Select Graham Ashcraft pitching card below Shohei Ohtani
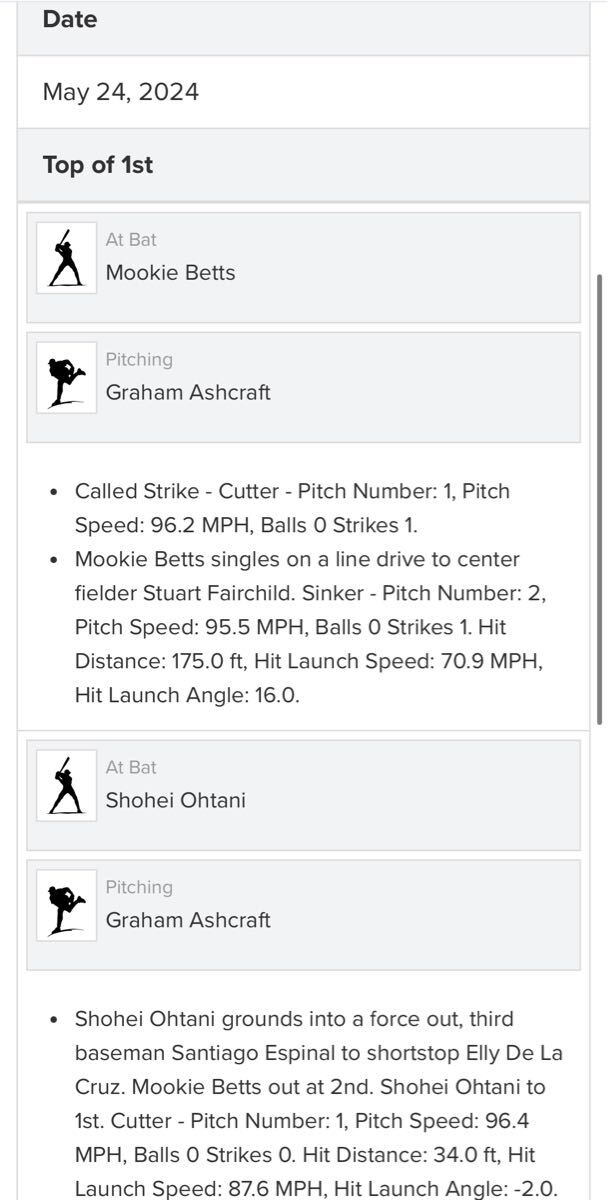This screenshot has height=1200, width=608. [x=303, y=915]
